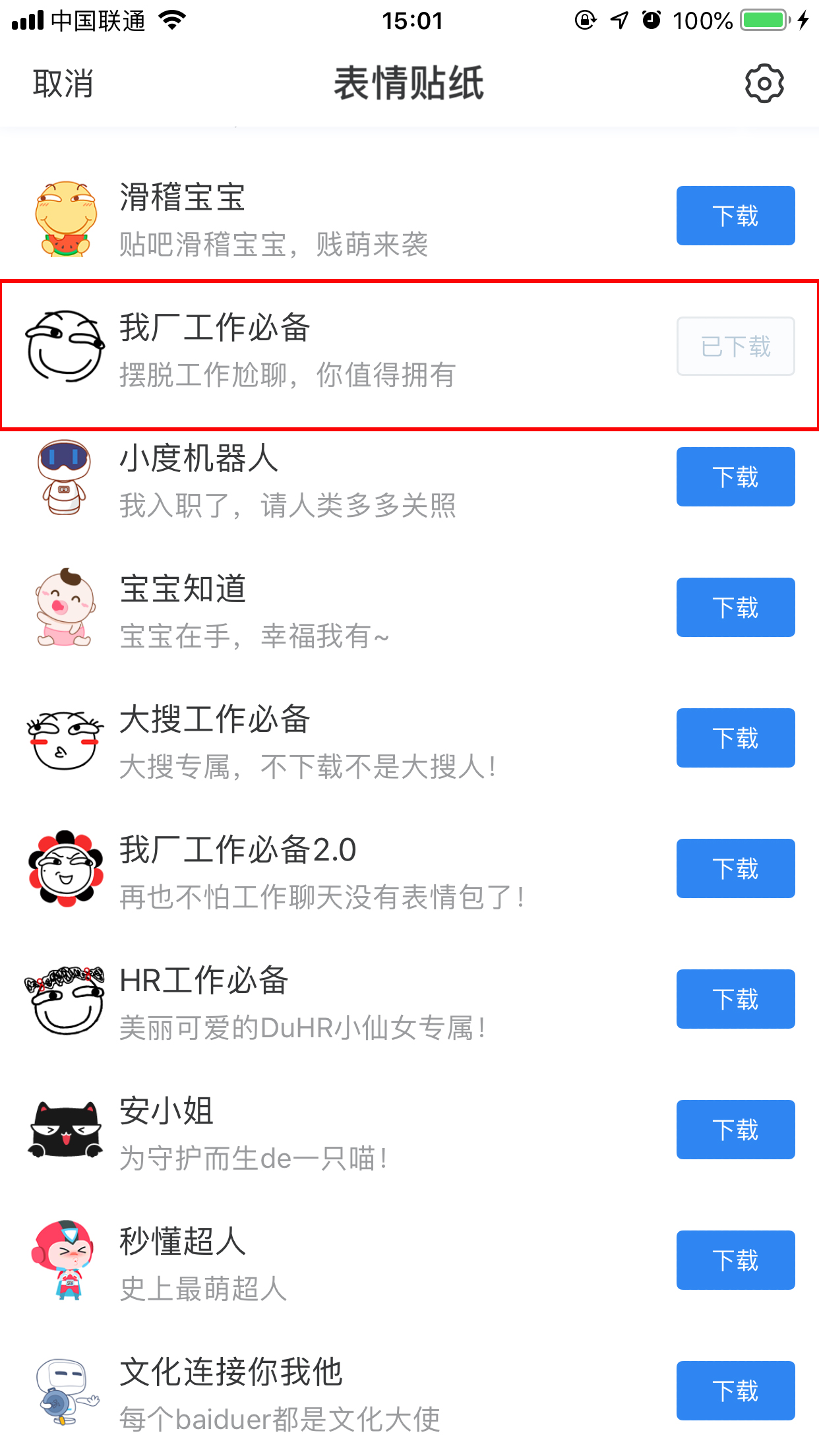The image size is (819, 1456).
Task: Select the 文化连接你我他 sticker thumbnail
Action: tap(64, 1390)
